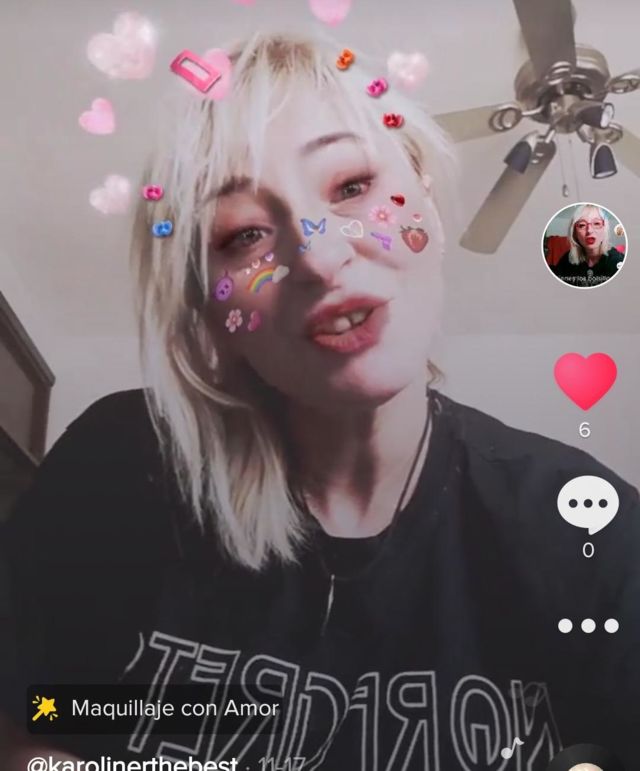
Task: Open the three-dot more options
Action: 588,626
